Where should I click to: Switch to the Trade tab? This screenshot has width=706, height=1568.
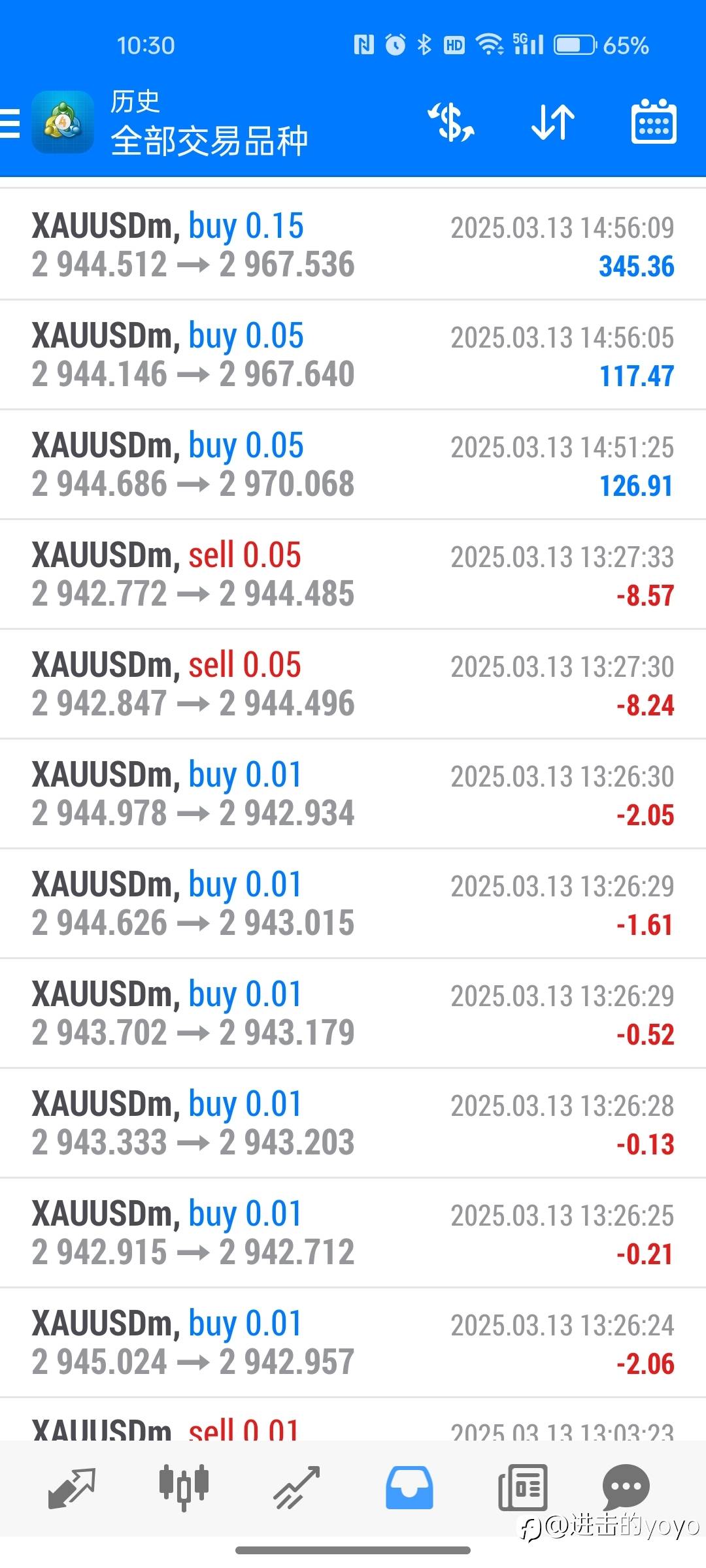click(297, 1488)
